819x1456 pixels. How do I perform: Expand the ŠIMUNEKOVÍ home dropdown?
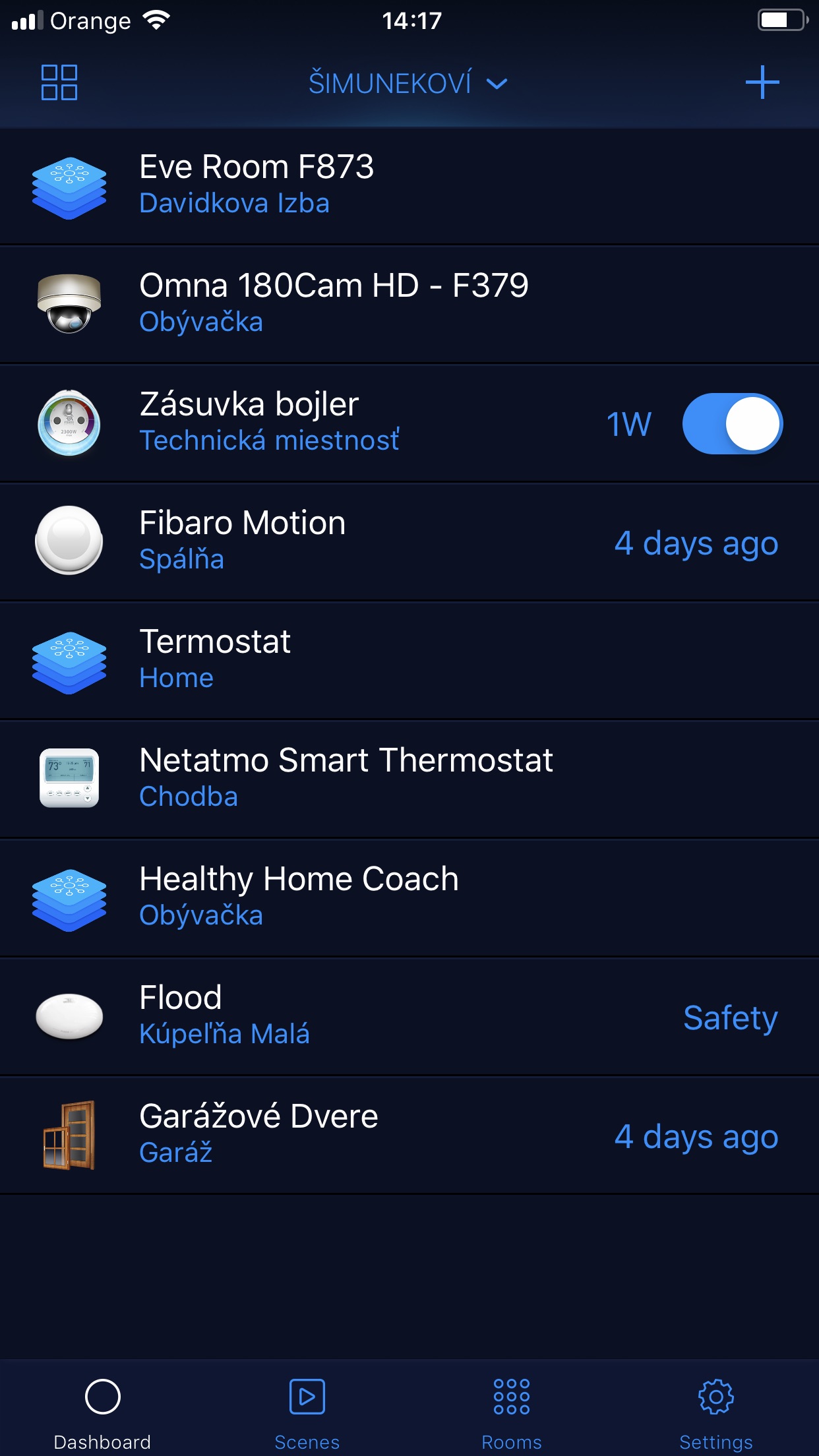point(409,84)
